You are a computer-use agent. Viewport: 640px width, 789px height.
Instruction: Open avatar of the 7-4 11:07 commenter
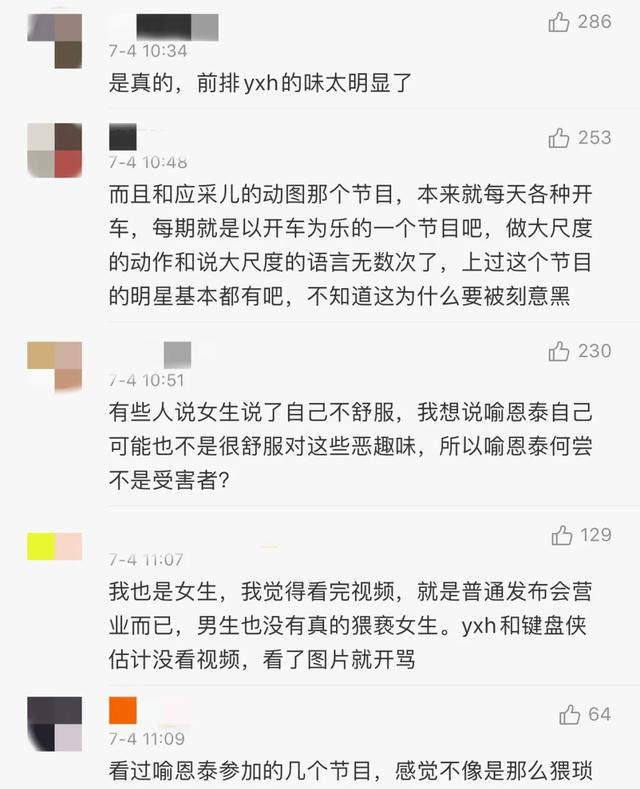coord(54,546)
